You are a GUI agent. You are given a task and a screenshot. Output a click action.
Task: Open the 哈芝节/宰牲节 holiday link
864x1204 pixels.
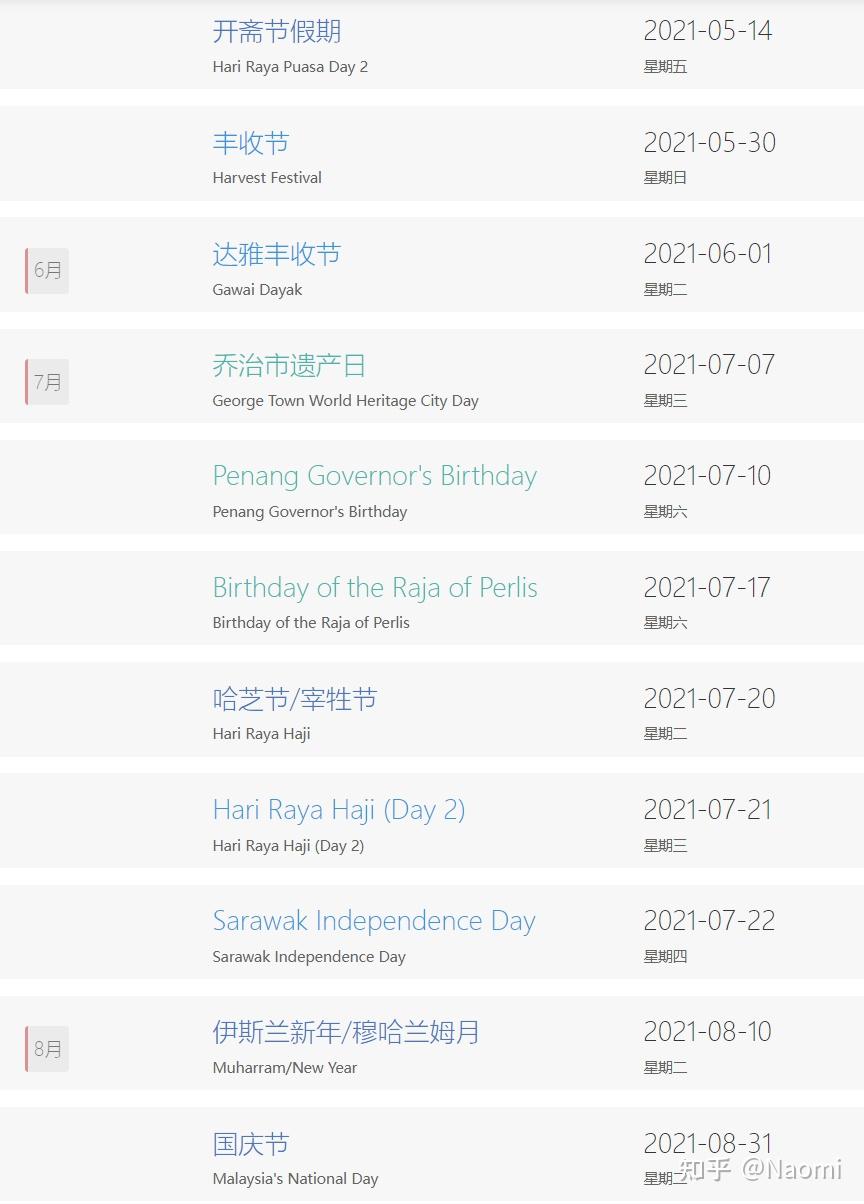point(294,699)
